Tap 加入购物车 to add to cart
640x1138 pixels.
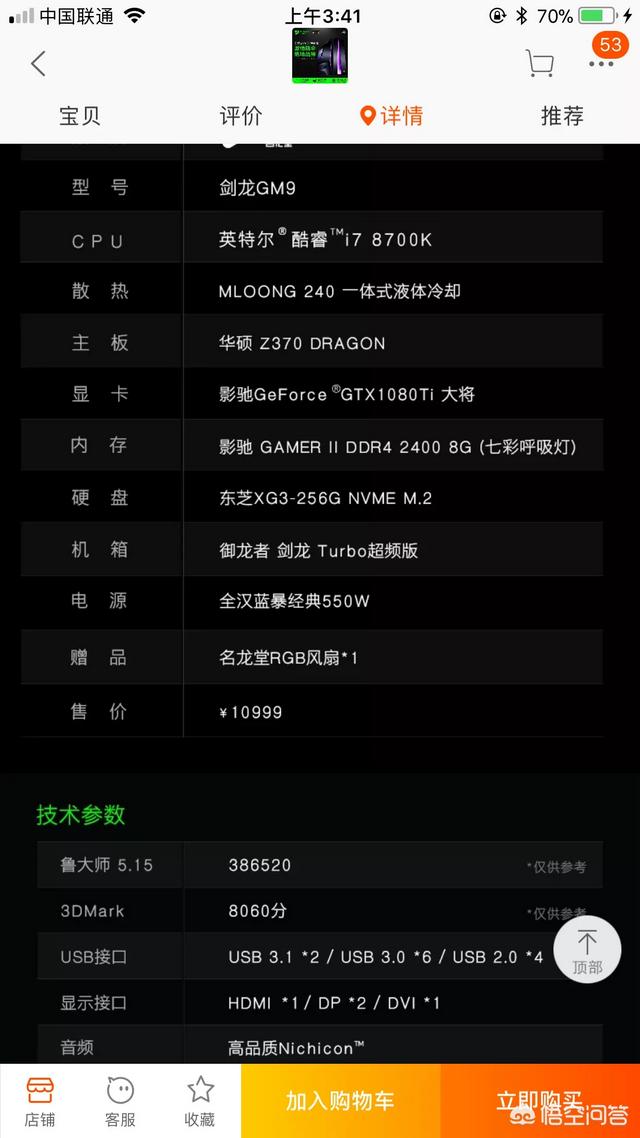[340, 1101]
